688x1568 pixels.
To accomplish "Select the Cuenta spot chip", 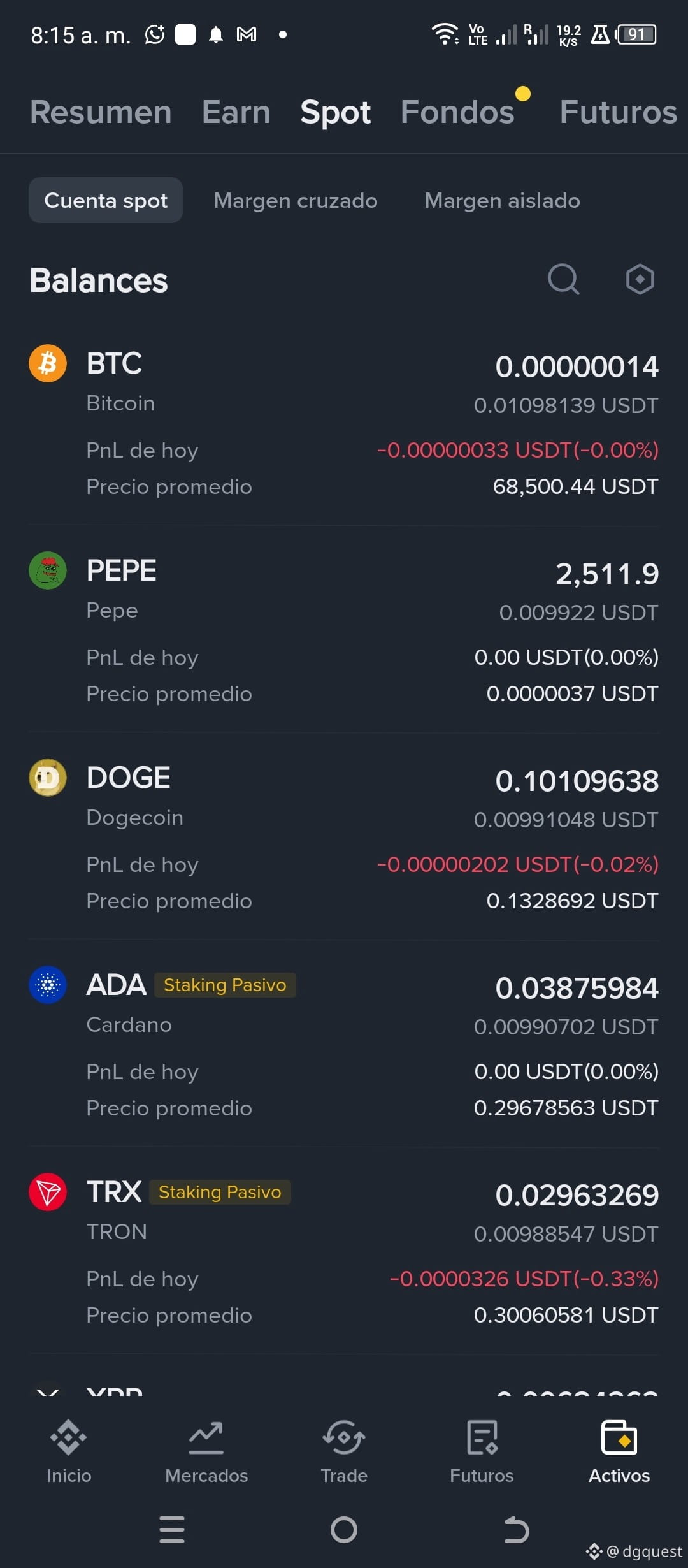I will click(106, 200).
